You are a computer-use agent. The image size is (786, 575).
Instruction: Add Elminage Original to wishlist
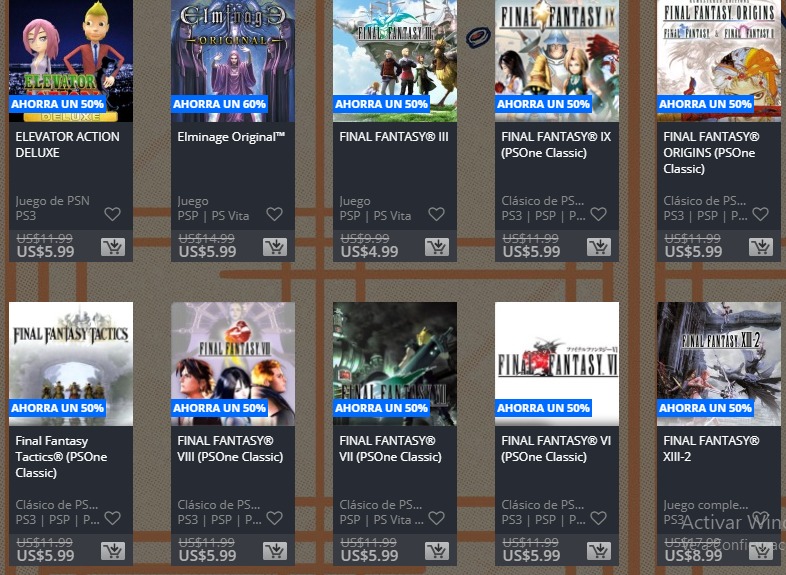point(274,214)
